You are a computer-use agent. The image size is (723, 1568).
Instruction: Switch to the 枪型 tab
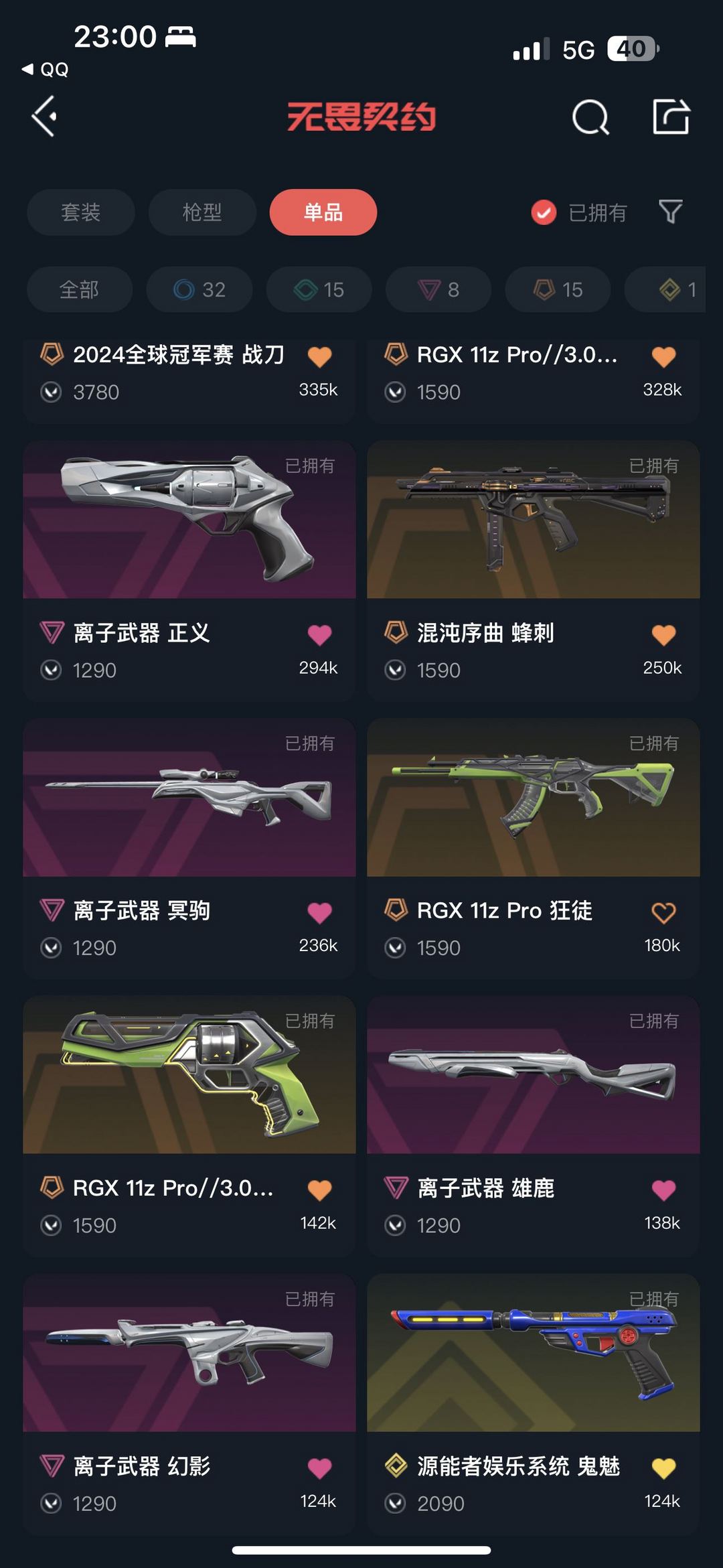point(202,212)
